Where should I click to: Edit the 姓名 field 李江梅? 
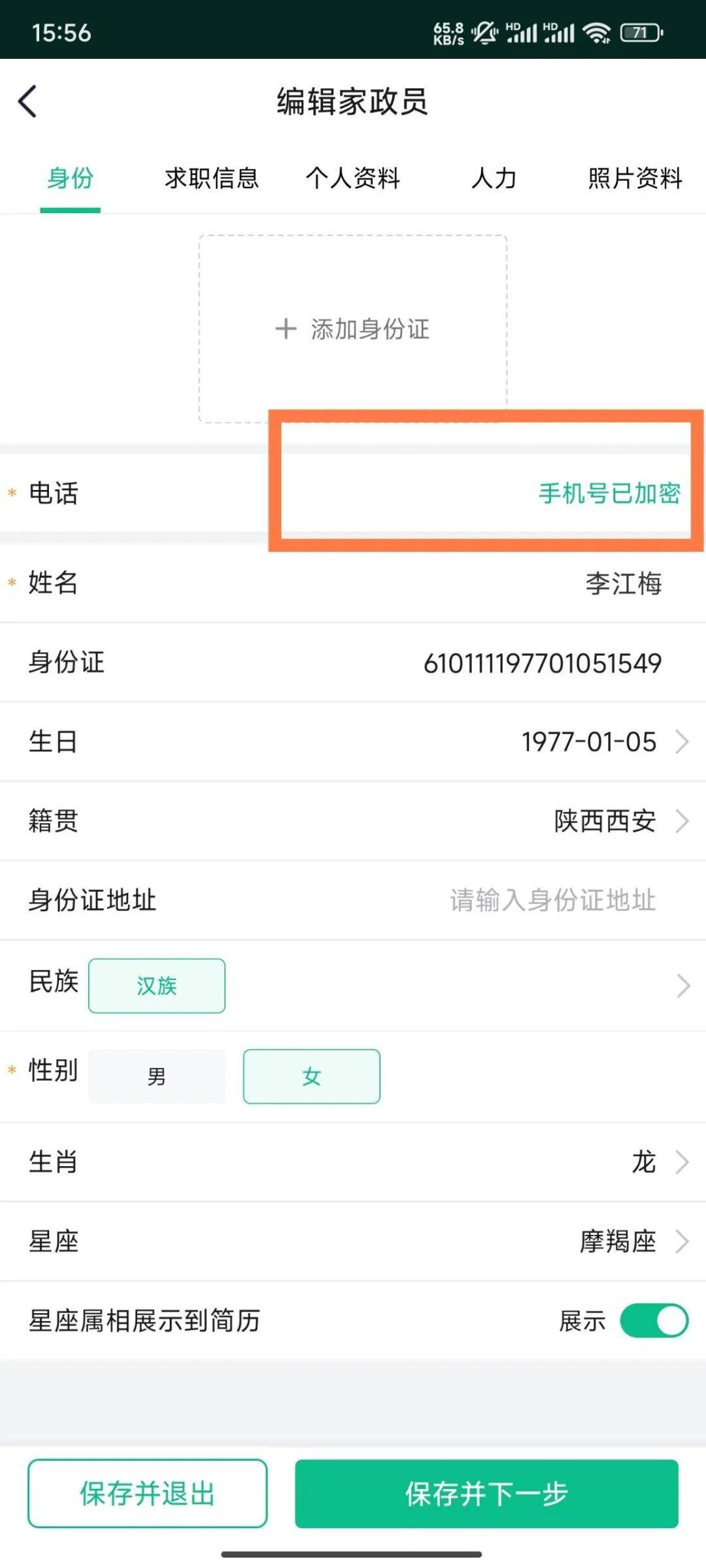[623, 583]
